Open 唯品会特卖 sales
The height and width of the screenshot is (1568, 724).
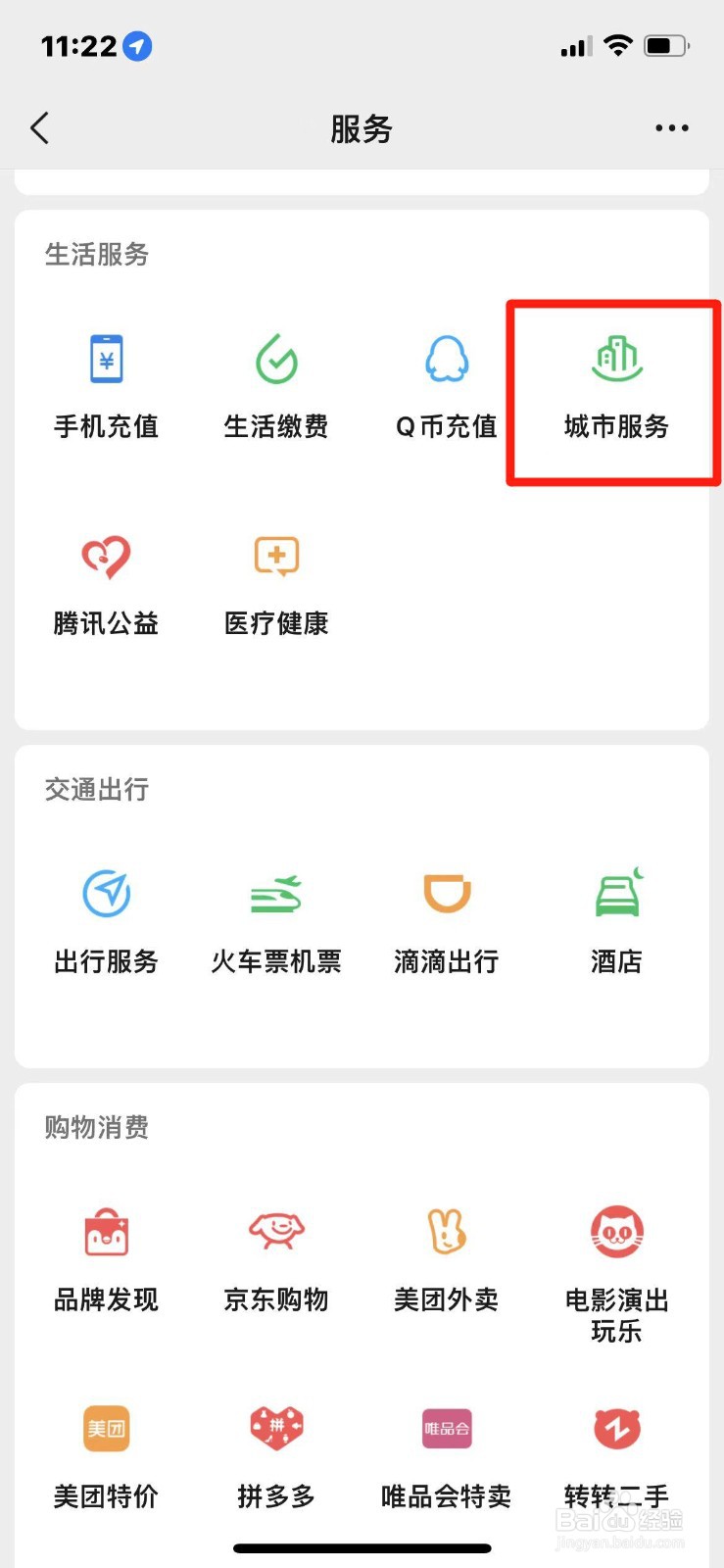pos(447,1457)
